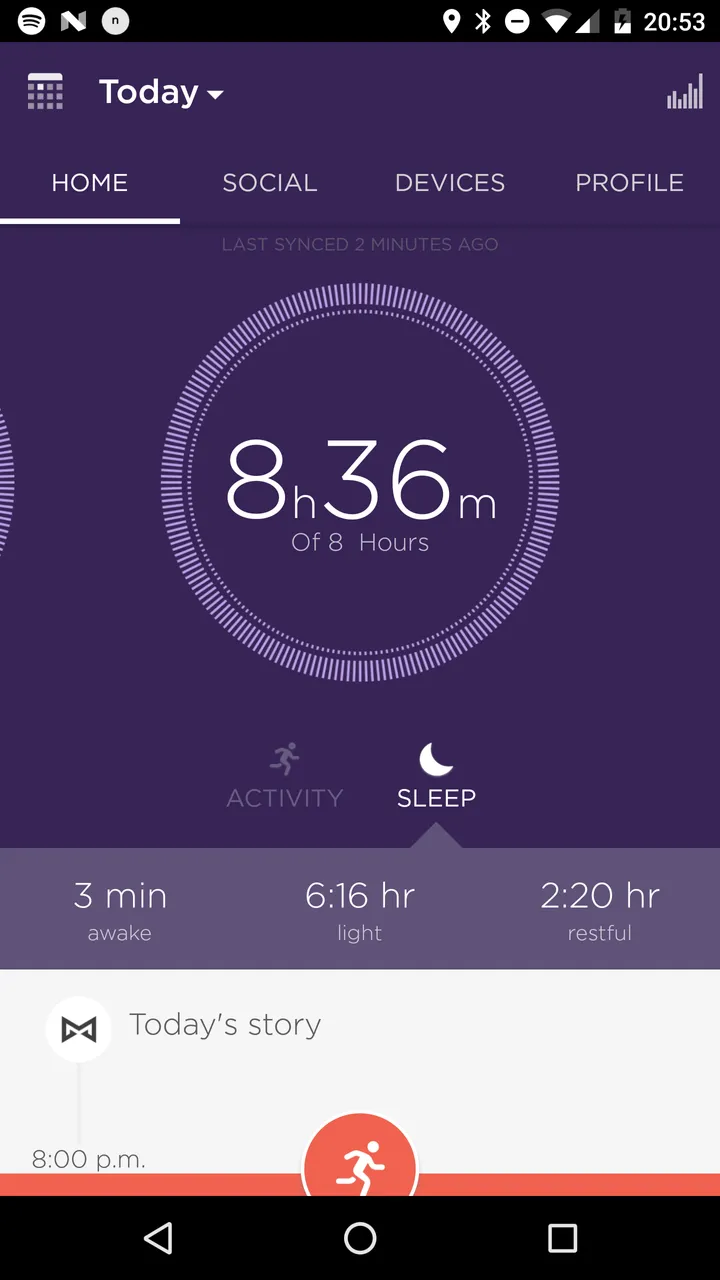Go back using the navigation bar
The width and height of the screenshot is (720, 1280).
coord(158,1238)
